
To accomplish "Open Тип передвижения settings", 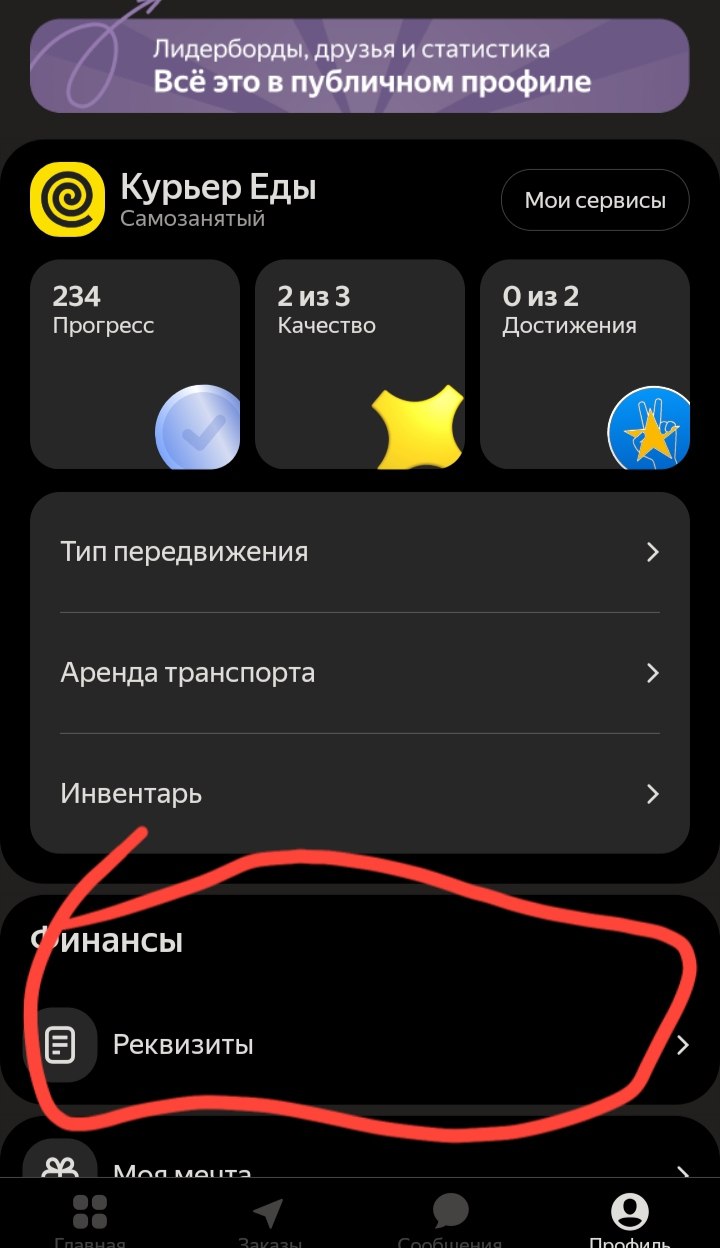I will pos(360,552).
